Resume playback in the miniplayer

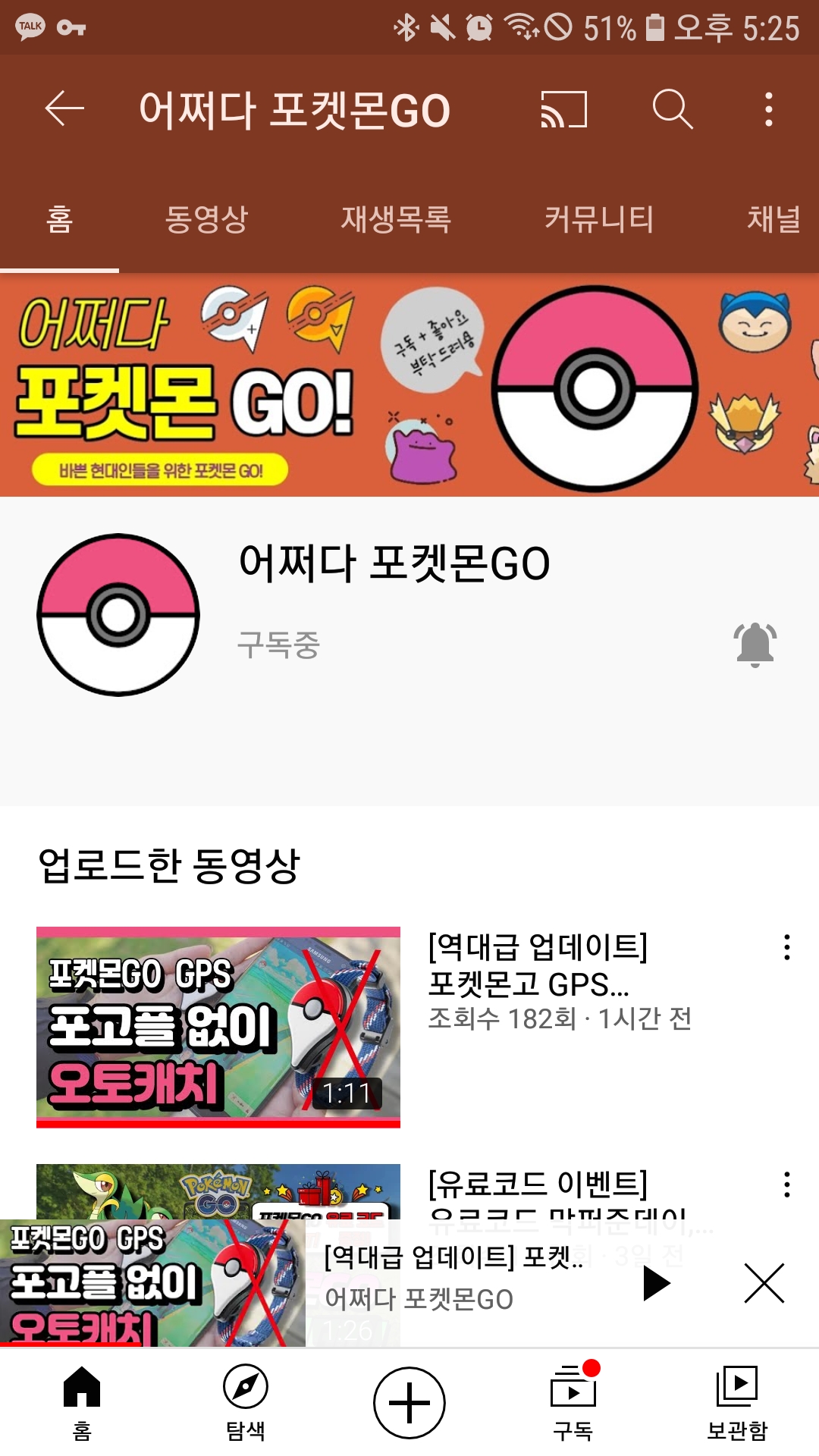click(x=656, y=1284)
